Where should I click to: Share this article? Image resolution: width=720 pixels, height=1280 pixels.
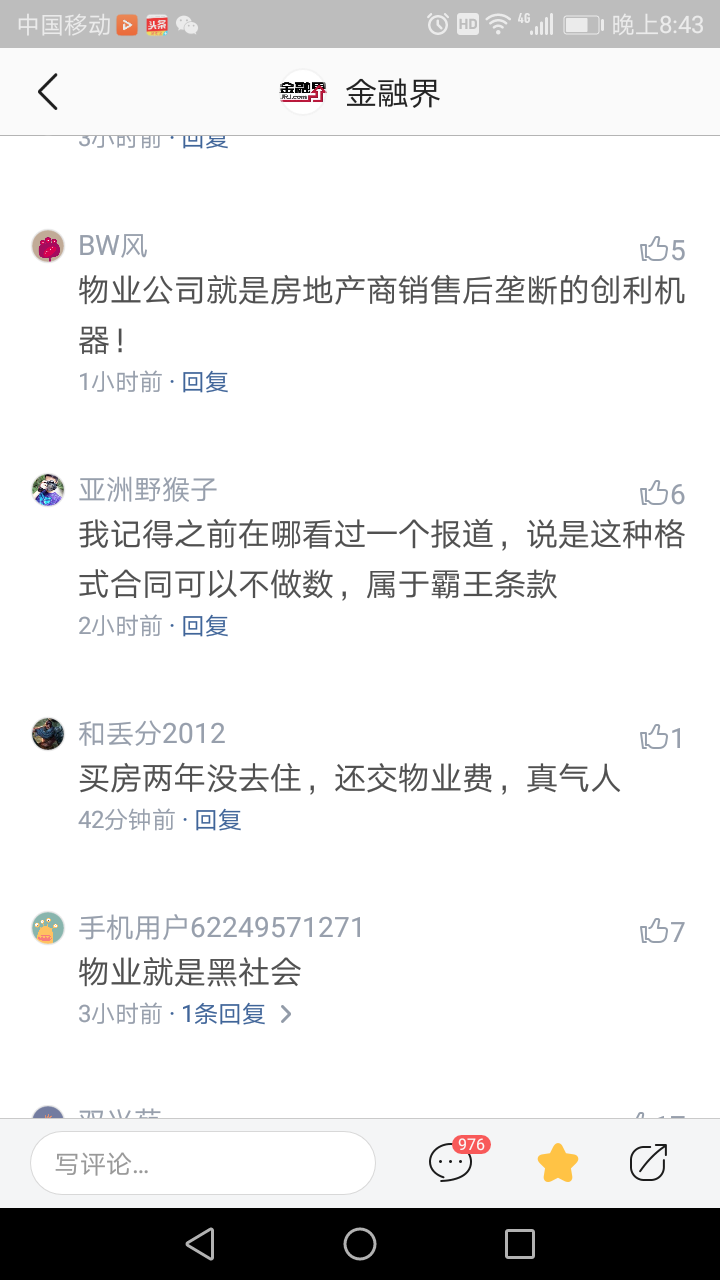[x=648, y=1162]
